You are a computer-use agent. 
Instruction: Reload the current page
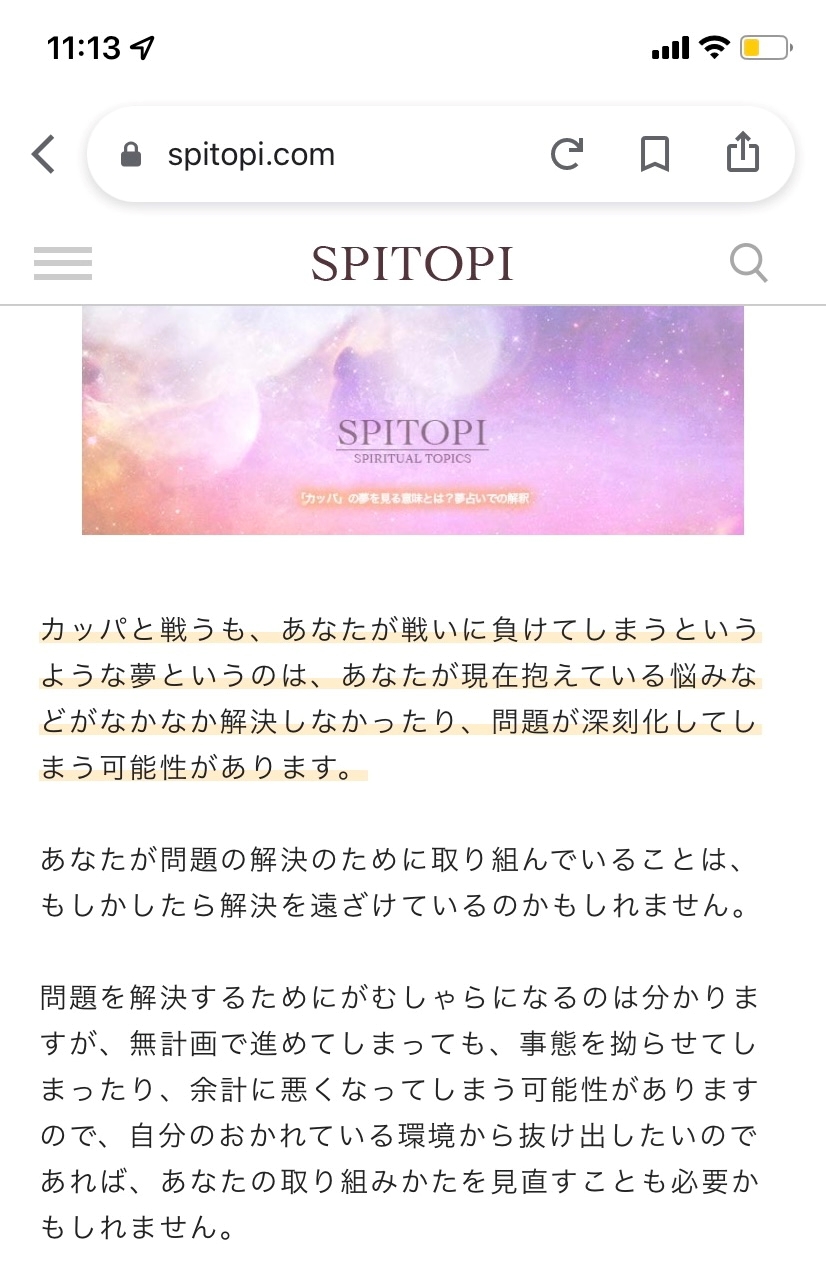tap(567, 154)
